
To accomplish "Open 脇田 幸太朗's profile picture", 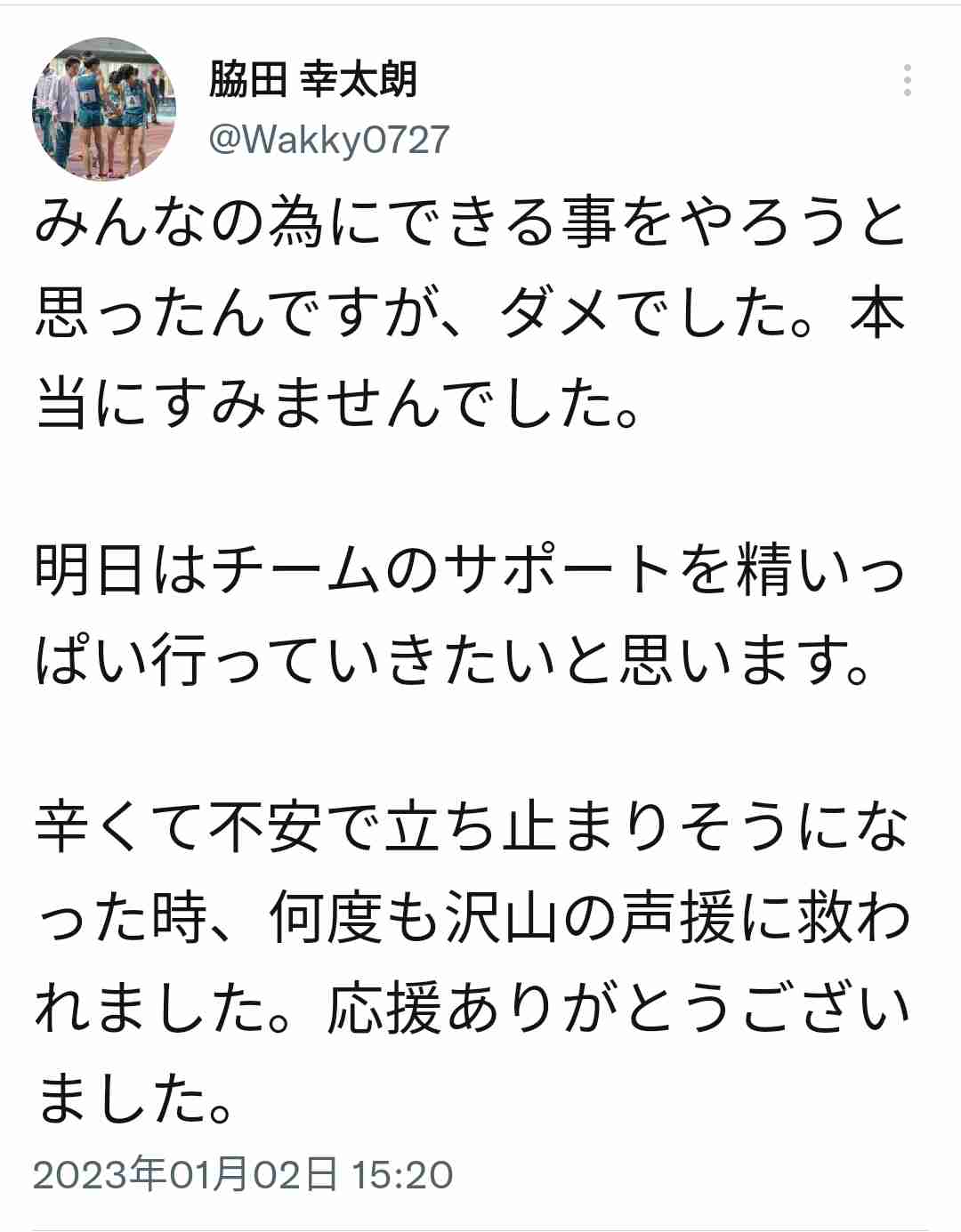I will (104, 109).
